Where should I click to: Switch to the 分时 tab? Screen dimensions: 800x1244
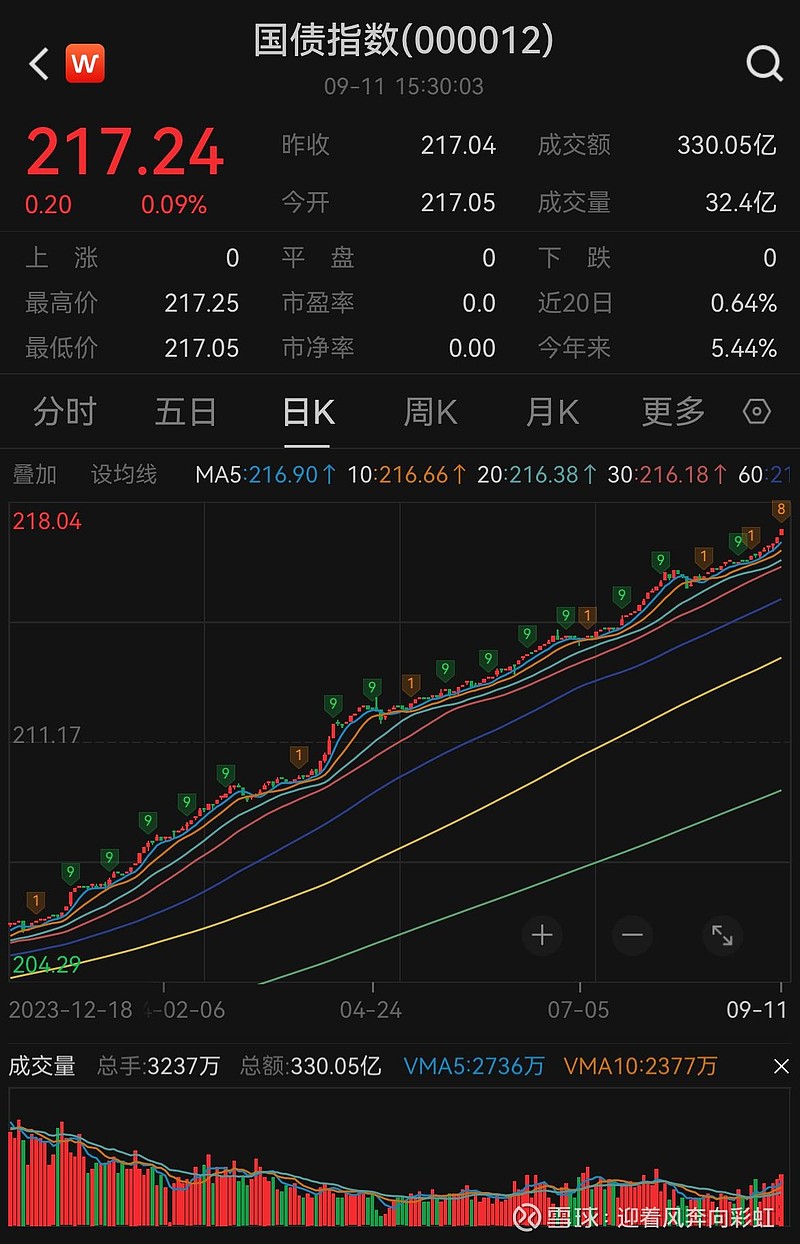click(x=64, y=411)
